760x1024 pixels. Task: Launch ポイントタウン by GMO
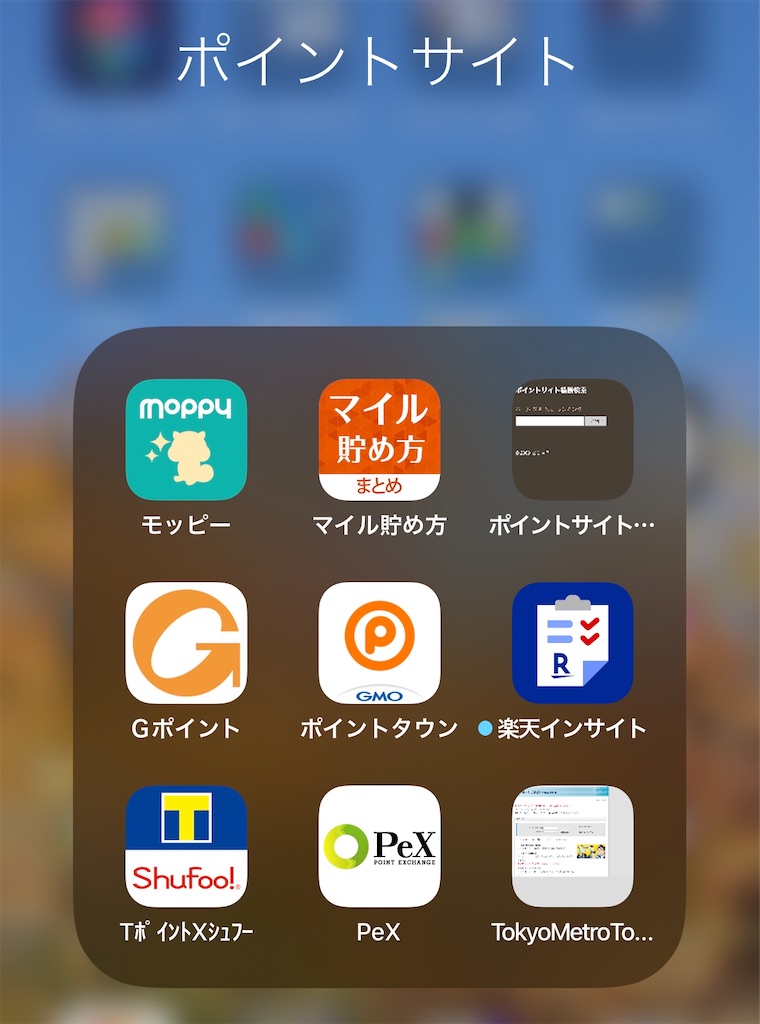pos(378,645)
